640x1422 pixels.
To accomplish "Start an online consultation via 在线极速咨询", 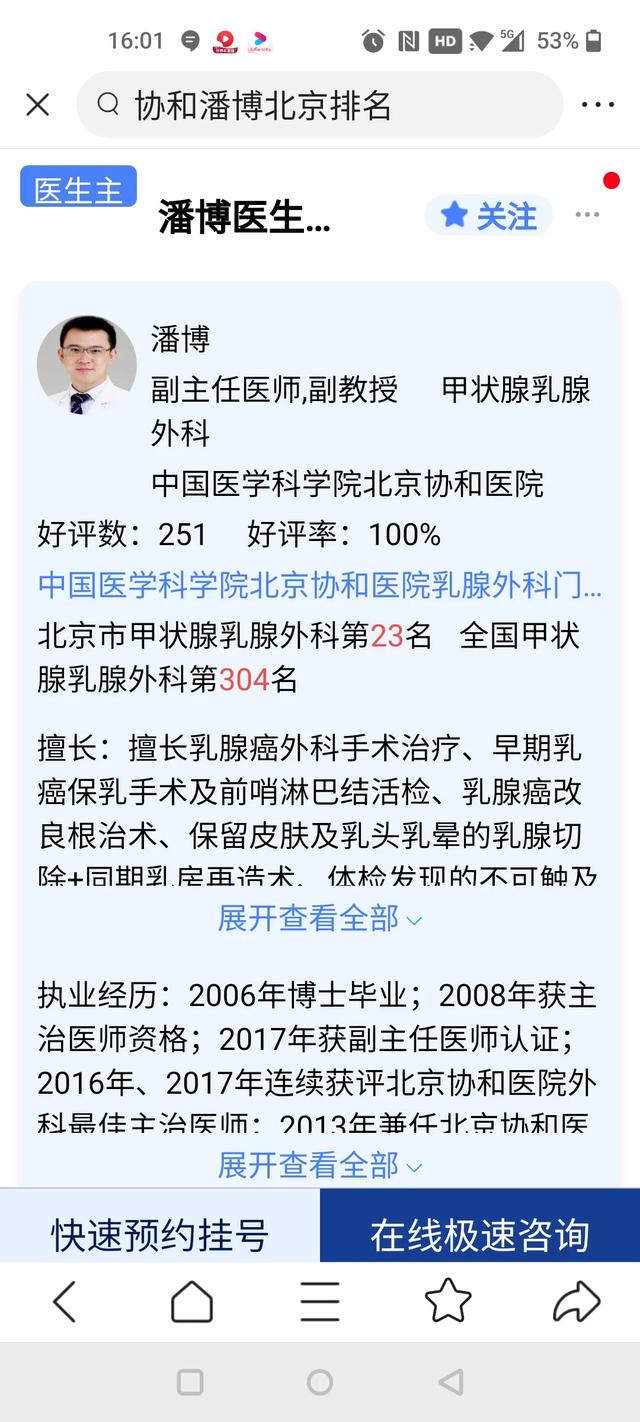I will click(480, 1234).
